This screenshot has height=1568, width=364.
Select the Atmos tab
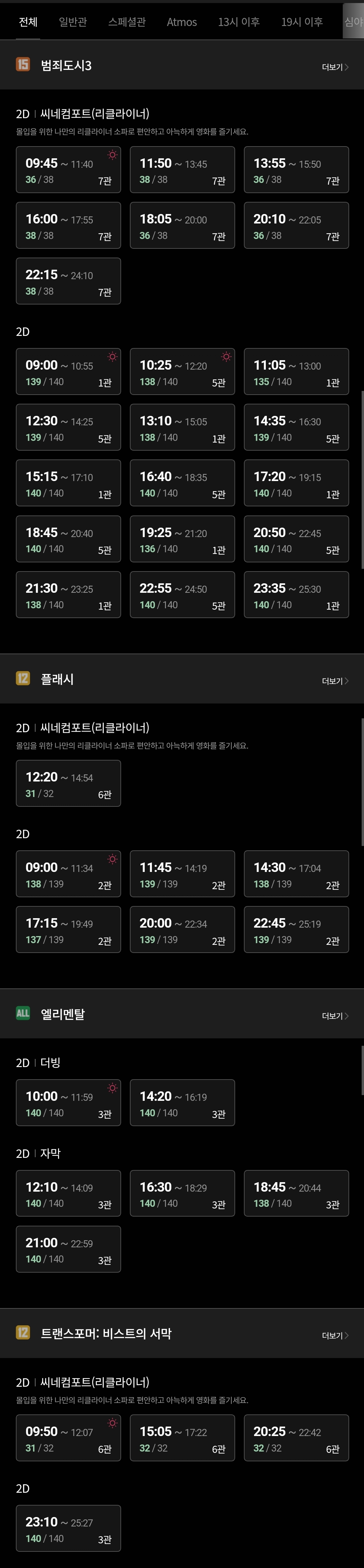point(181,22)
